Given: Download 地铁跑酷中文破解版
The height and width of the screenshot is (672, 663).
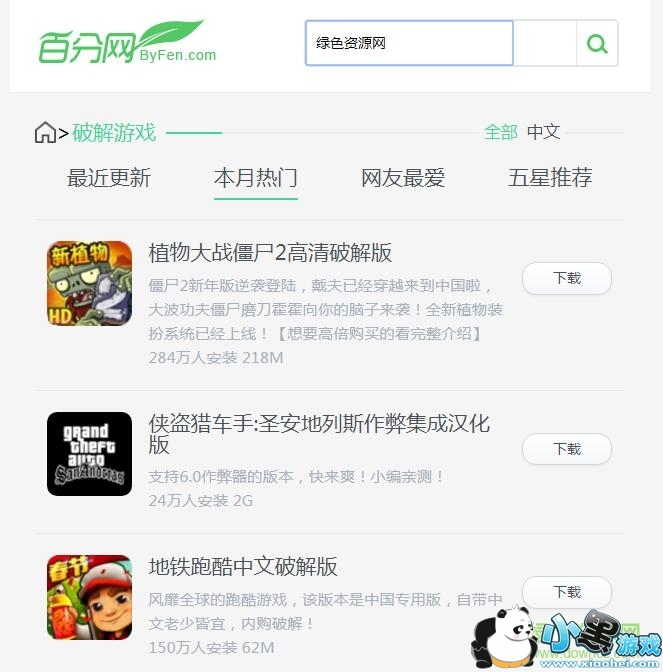Looking at the screenshot, I should click(567, 592).
